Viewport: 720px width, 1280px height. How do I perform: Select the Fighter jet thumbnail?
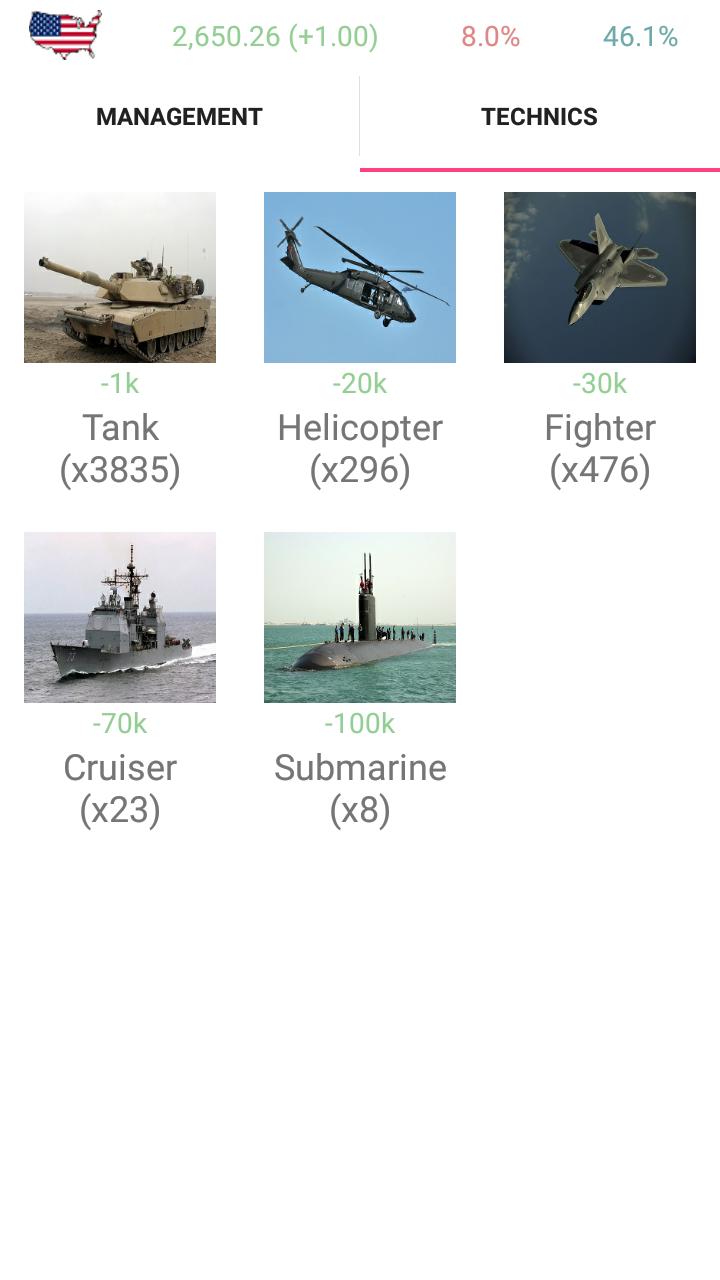pos(599,276)
